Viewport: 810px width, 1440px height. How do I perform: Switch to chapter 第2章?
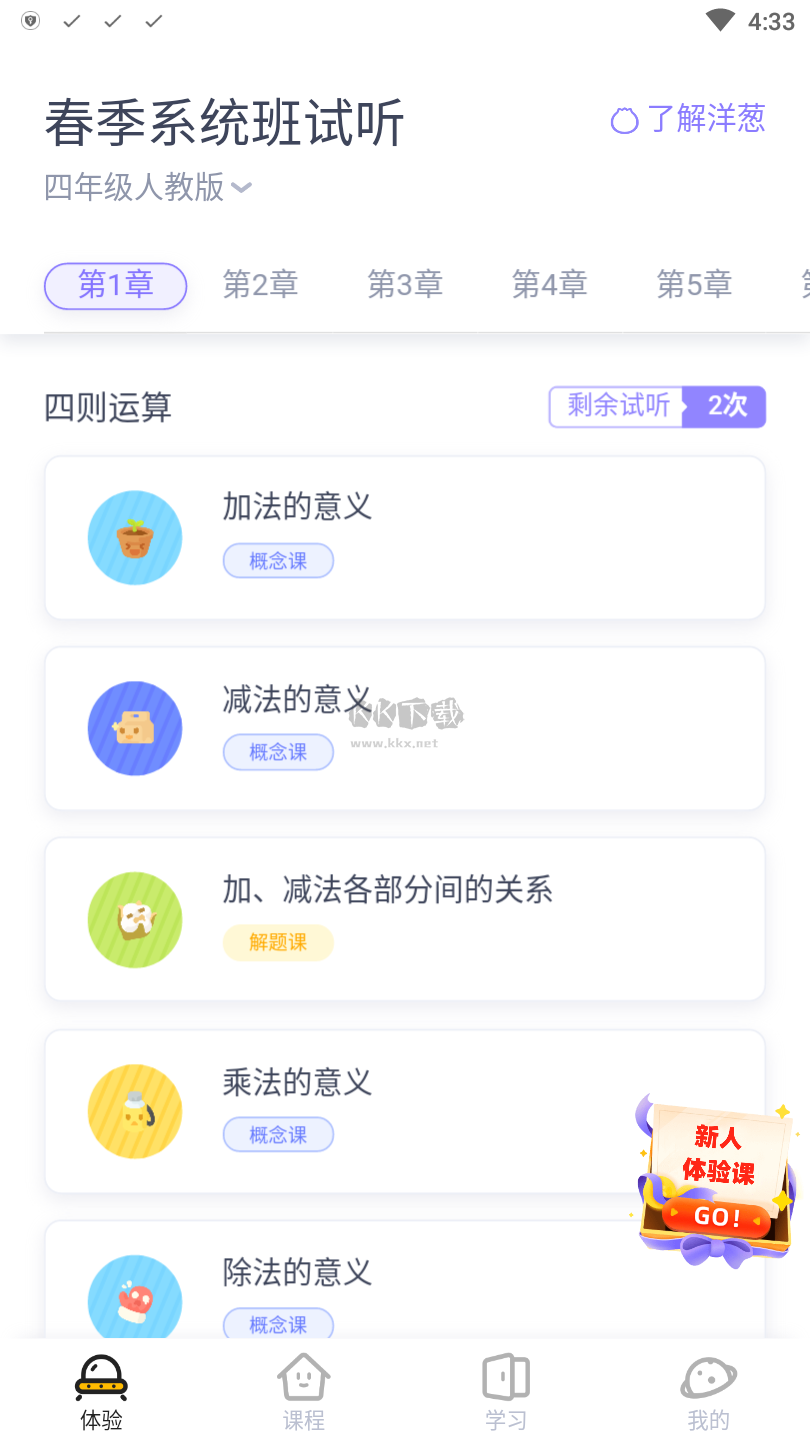pyautogui.click(x=260, y=285)
